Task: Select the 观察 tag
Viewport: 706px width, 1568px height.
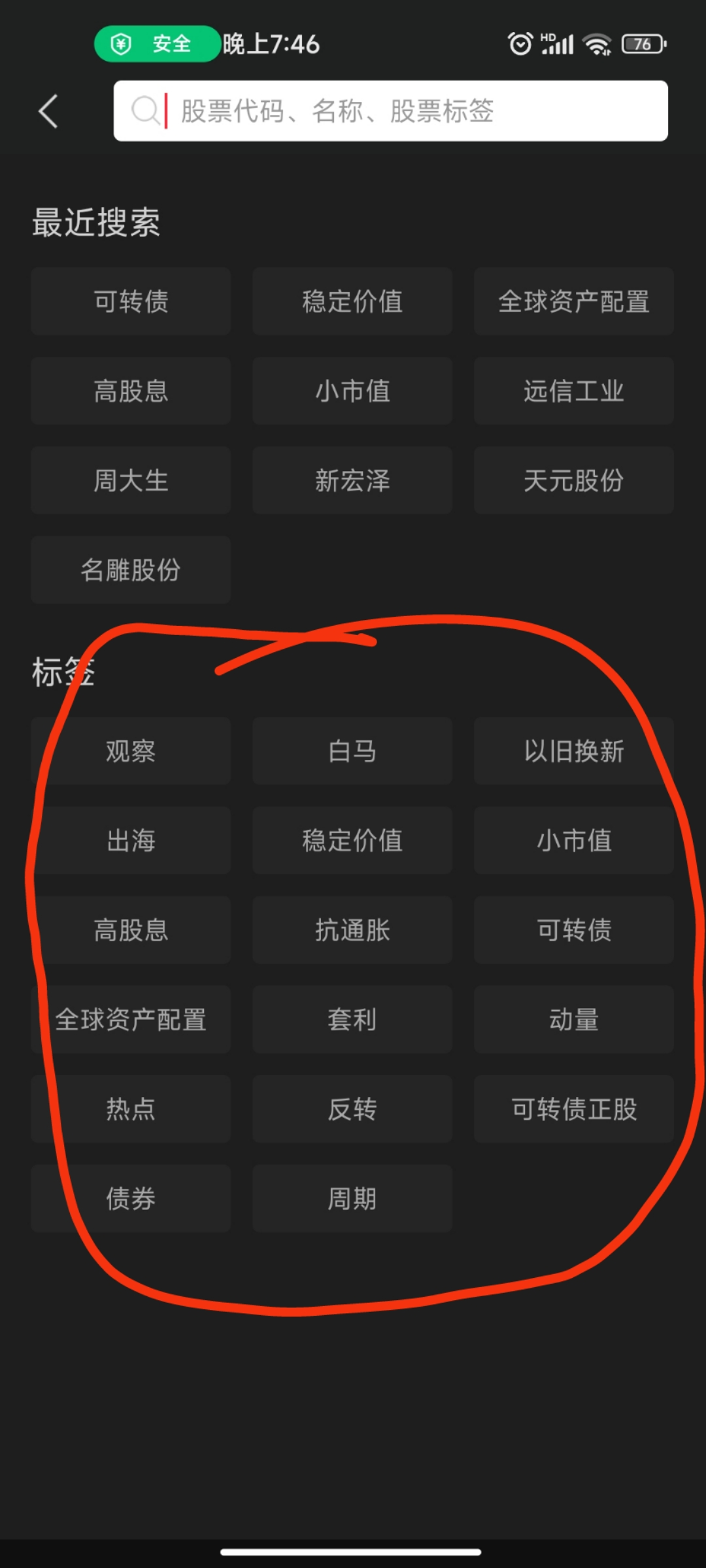Action: [x=131, y=751]
